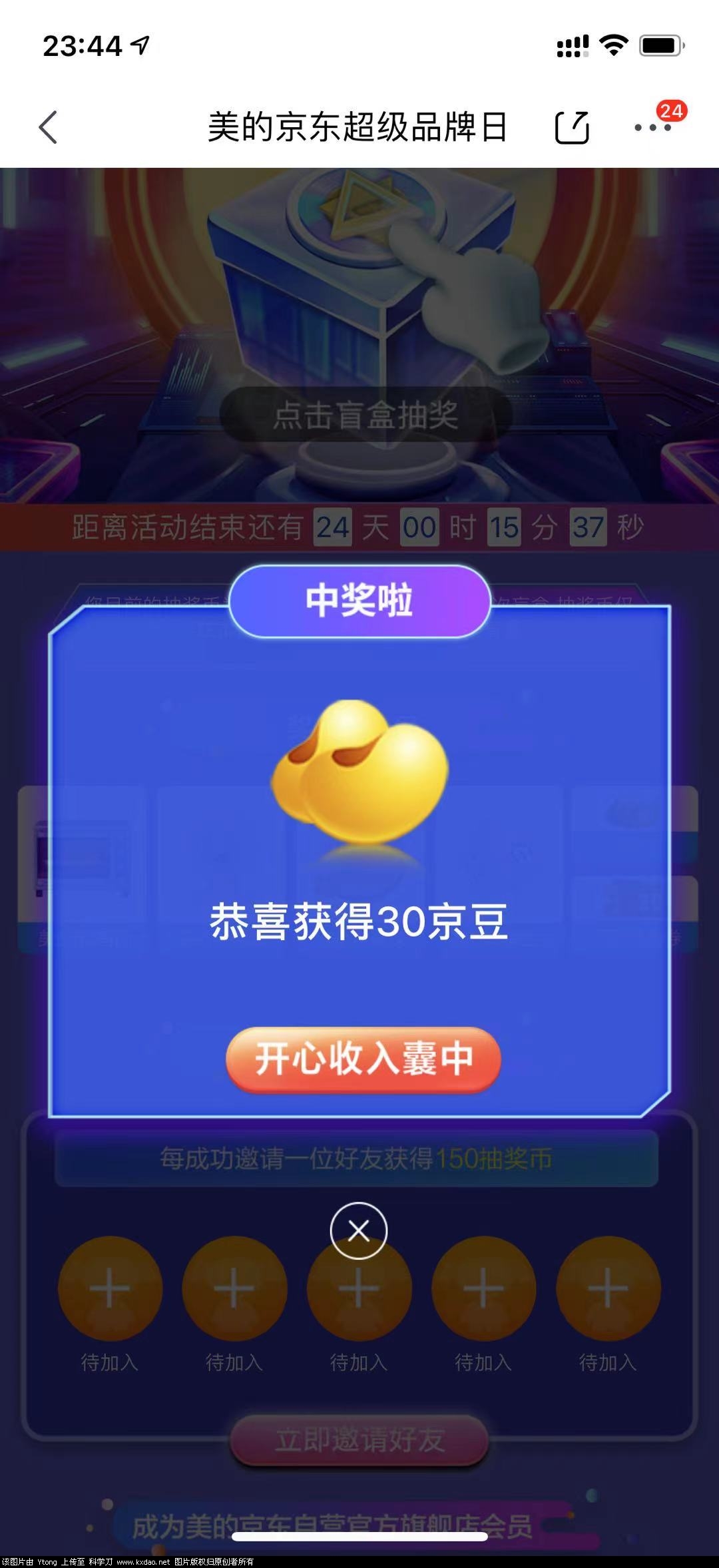Close the prize popup with X
The height and width of the screenshot is (1568, 719).
tap(359, 1230)
